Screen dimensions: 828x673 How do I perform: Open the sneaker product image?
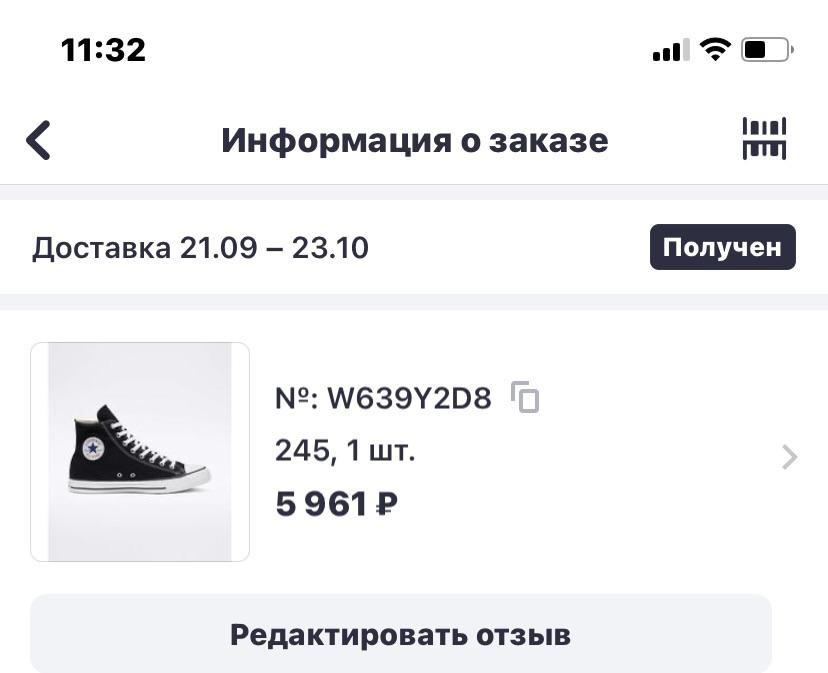140,452
